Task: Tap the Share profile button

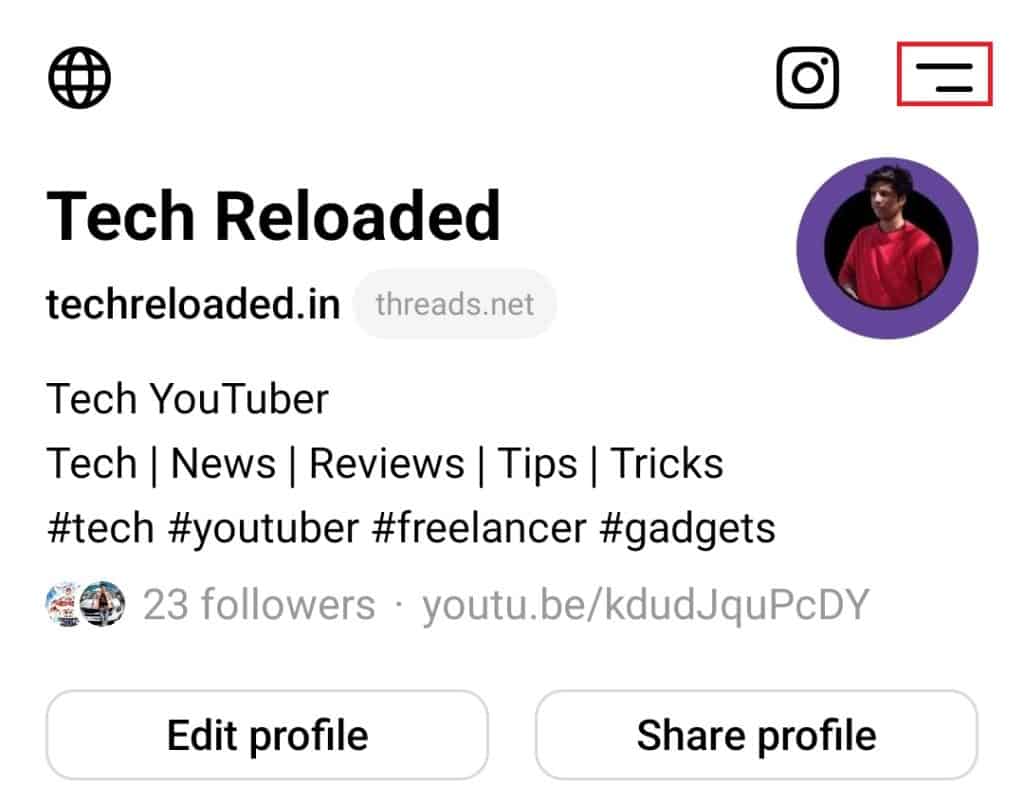Action: [756, 735]
